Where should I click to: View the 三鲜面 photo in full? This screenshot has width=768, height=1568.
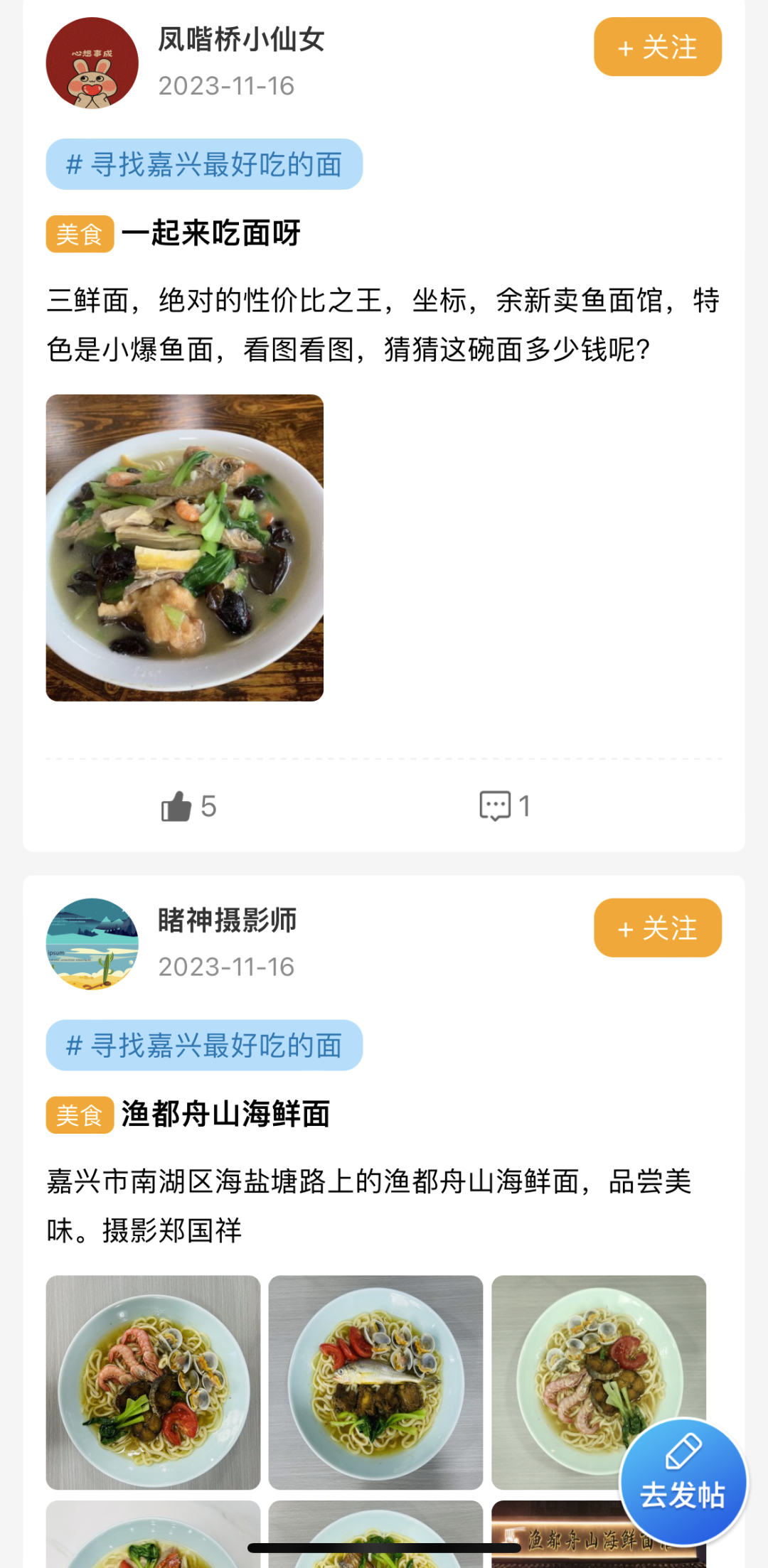point(185,547)
